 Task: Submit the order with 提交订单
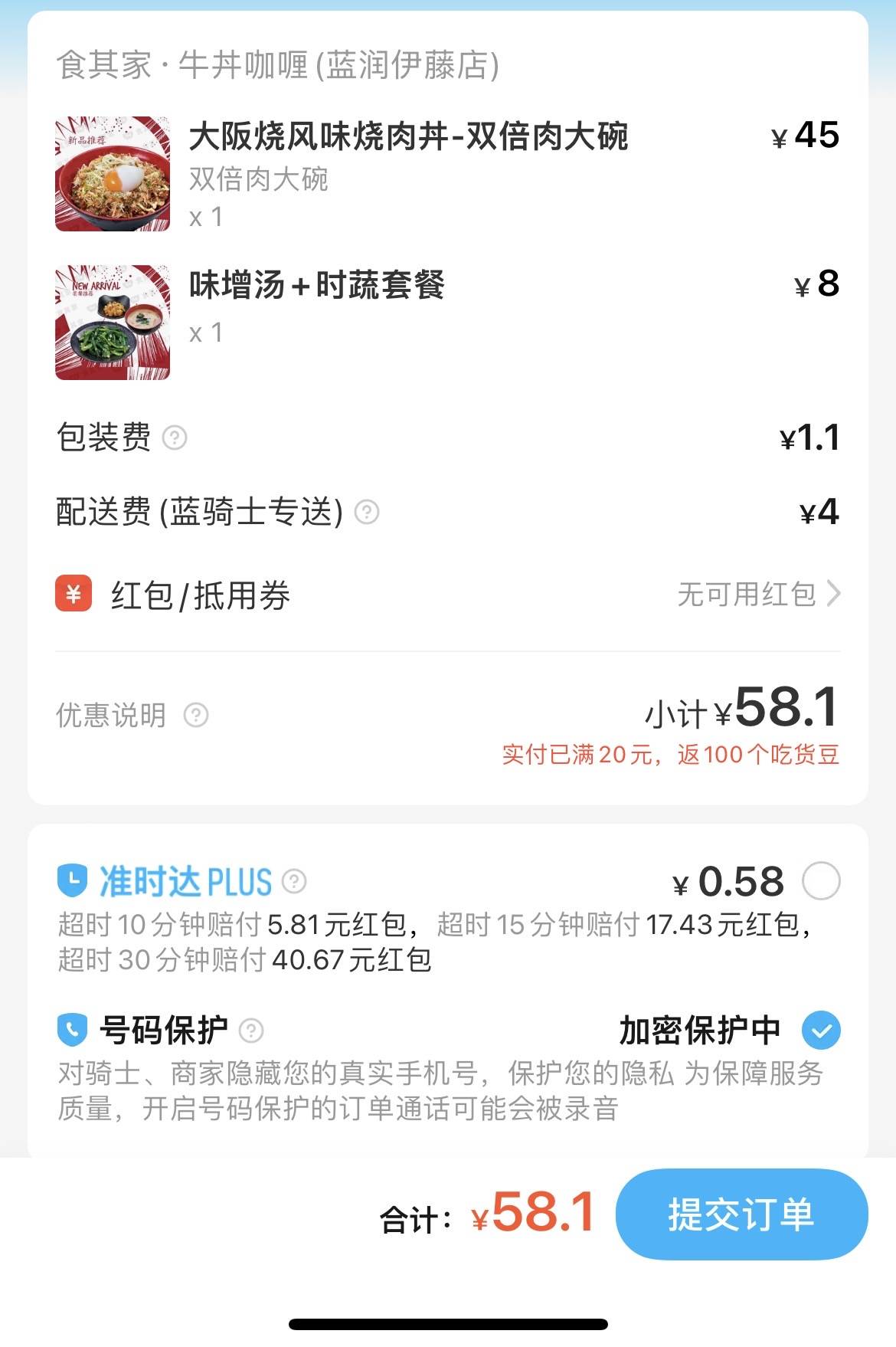[x=741, y=1214]
